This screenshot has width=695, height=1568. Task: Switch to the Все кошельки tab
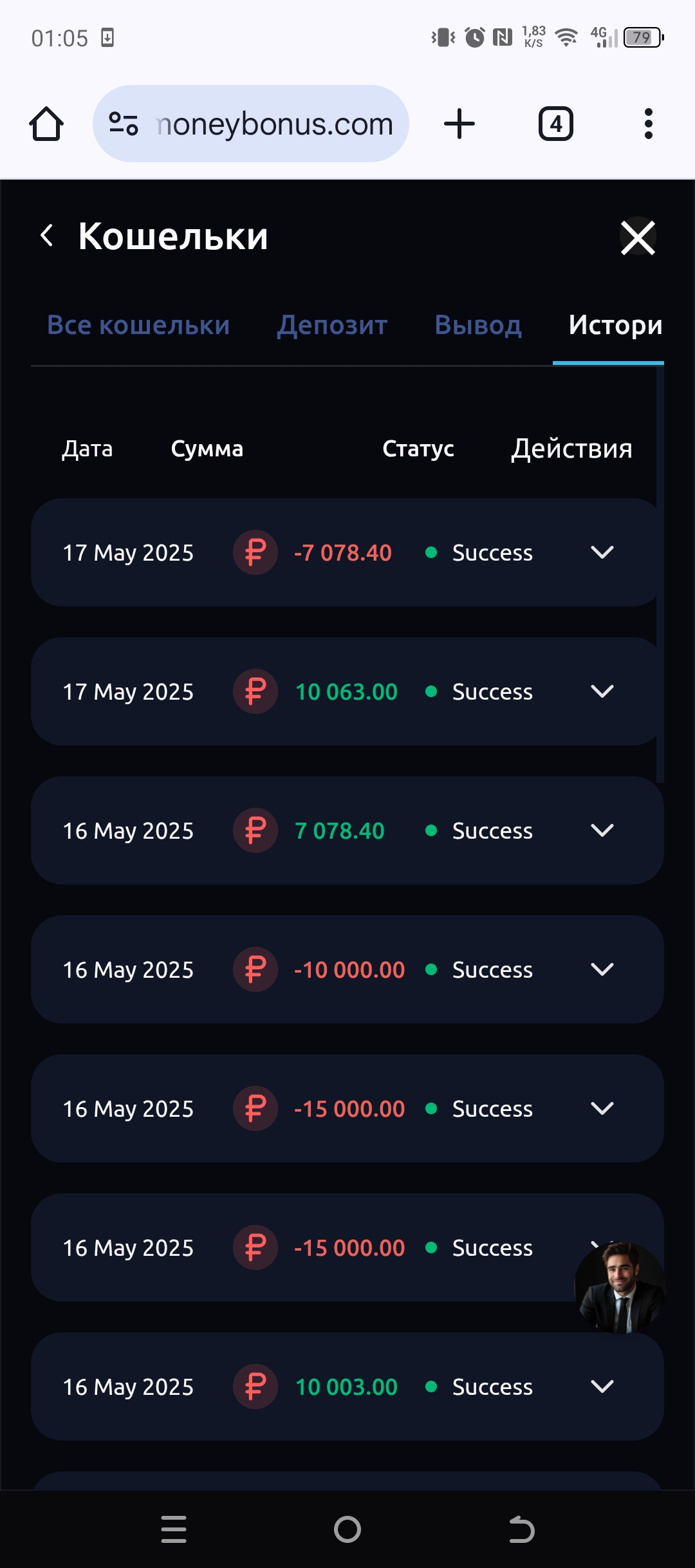[x=138, y=325]
